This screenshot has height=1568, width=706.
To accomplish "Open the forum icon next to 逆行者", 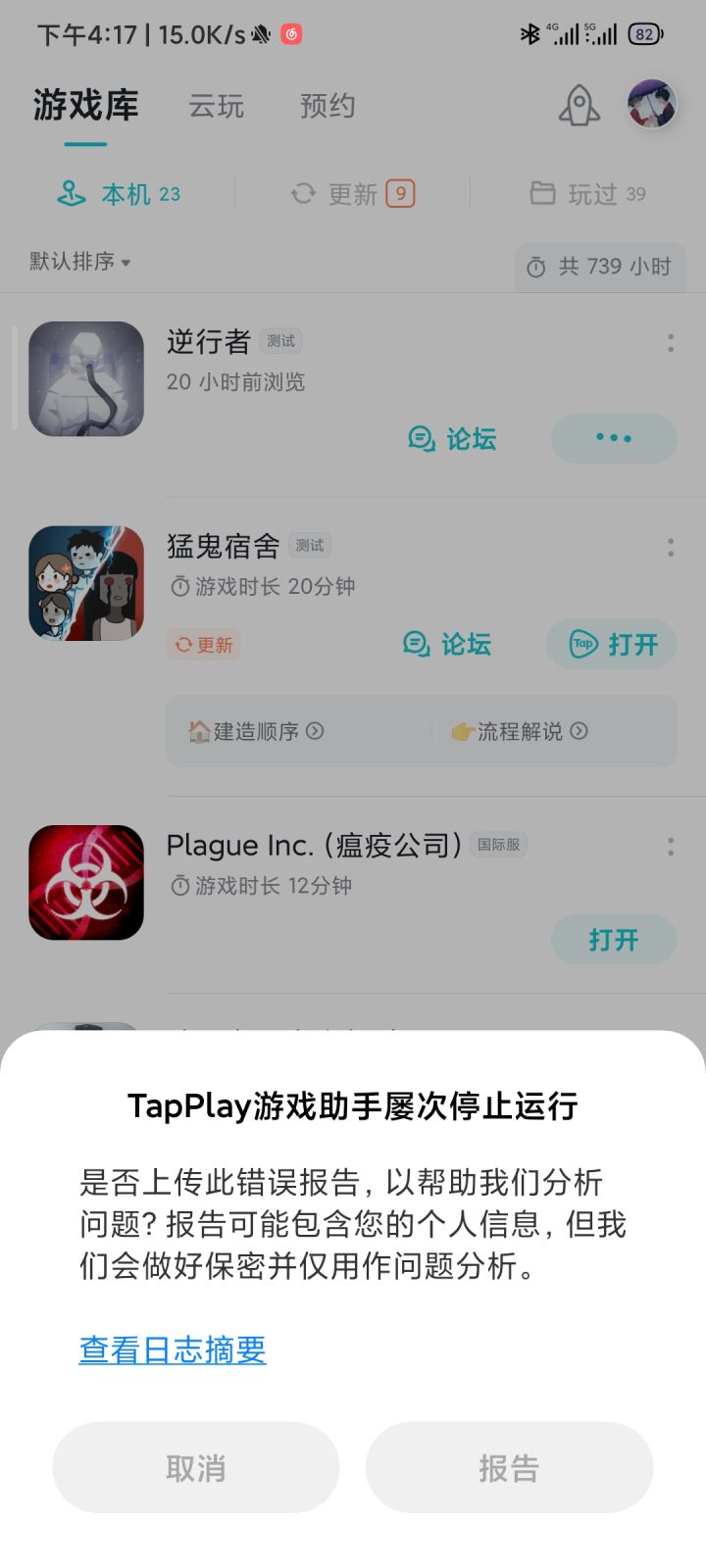I will click(x=422, y=439).
